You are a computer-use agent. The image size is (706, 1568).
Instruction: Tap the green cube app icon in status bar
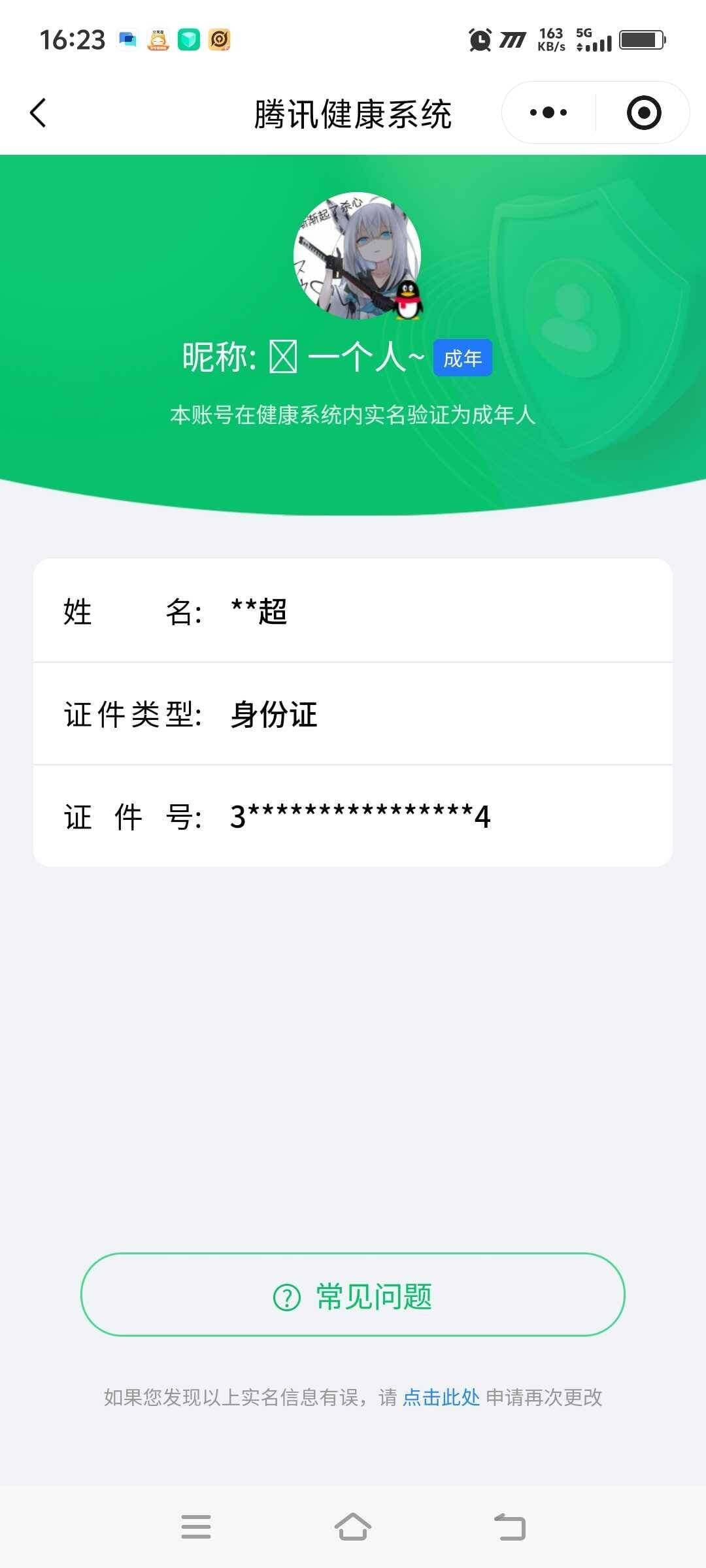[x=188, y=41]
